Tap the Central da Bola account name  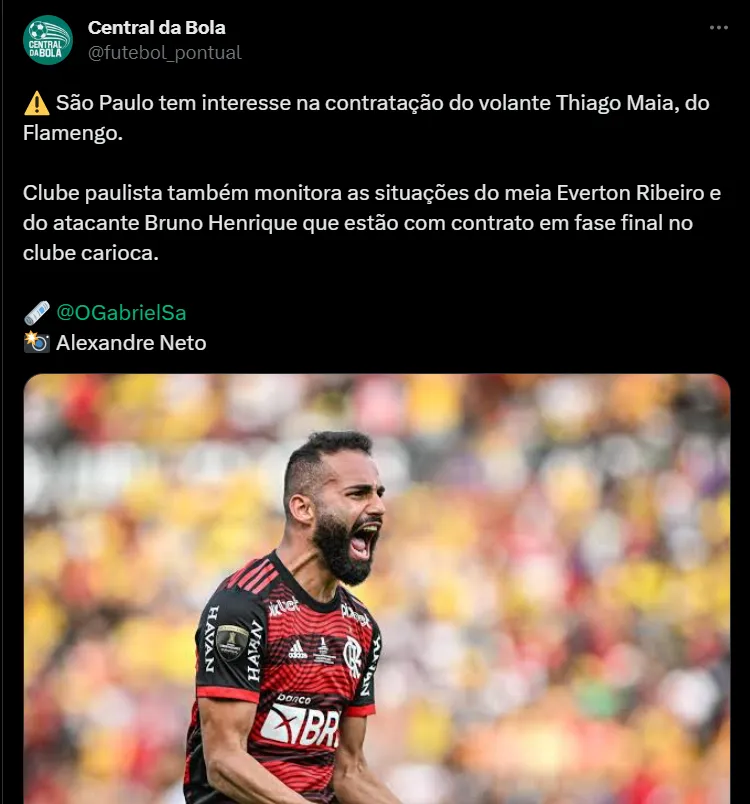click(x=157, y=28)
